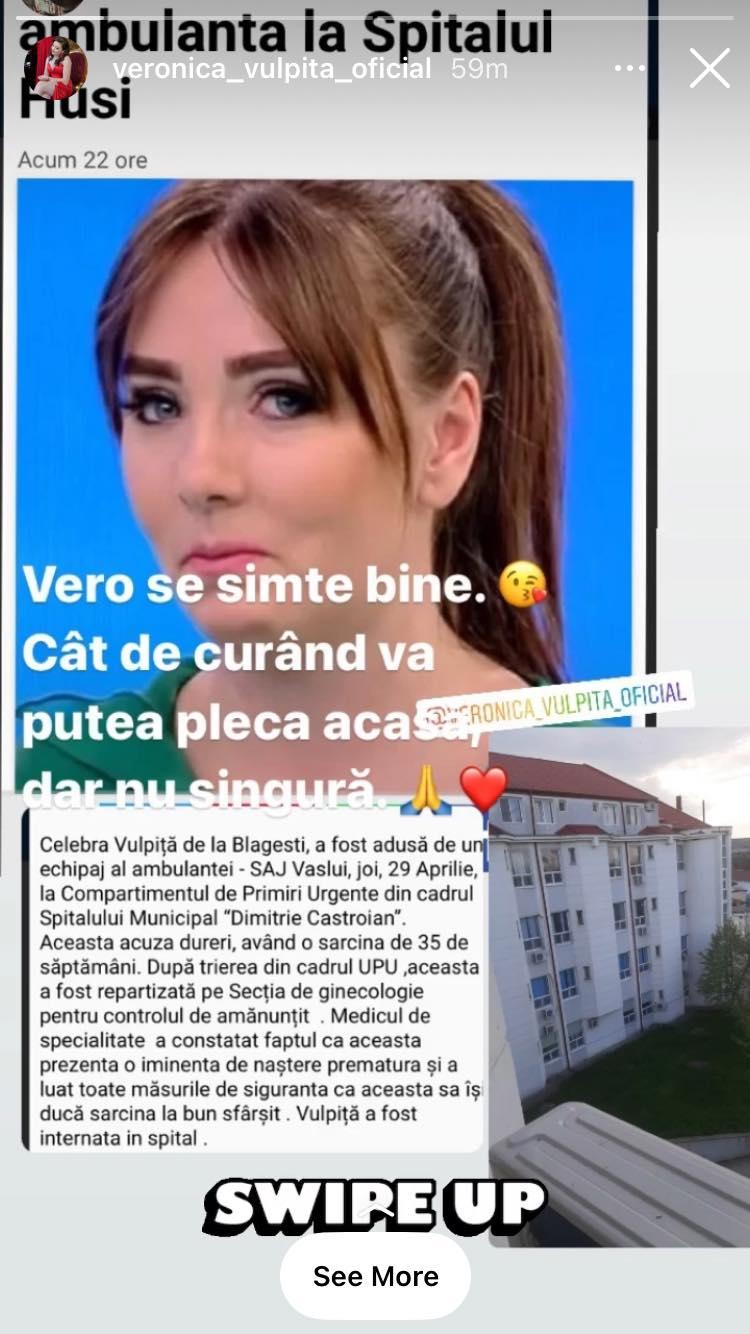Tap the See More button
750x1334 pixels.
tap(375, 1276)
